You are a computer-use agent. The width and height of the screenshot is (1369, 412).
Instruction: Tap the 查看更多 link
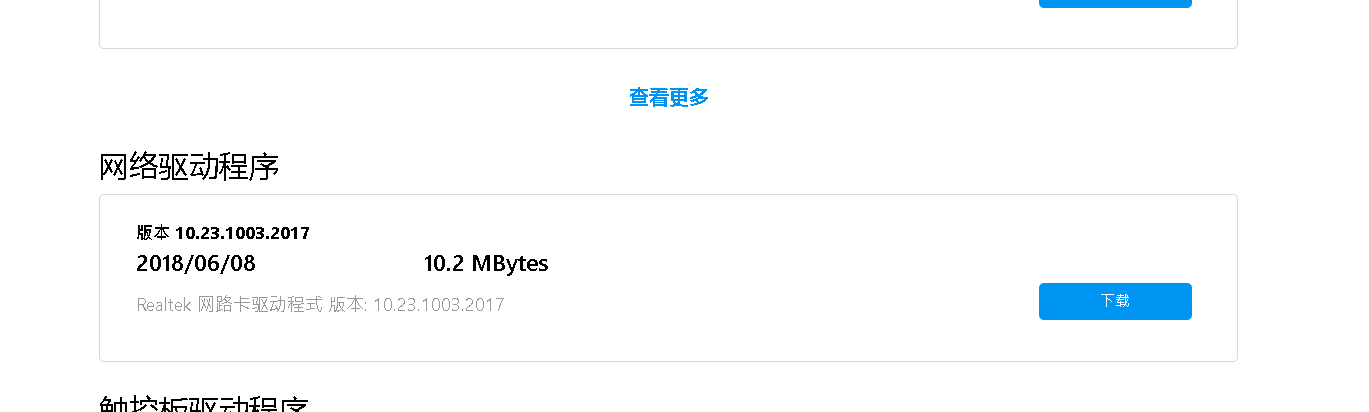668,98
